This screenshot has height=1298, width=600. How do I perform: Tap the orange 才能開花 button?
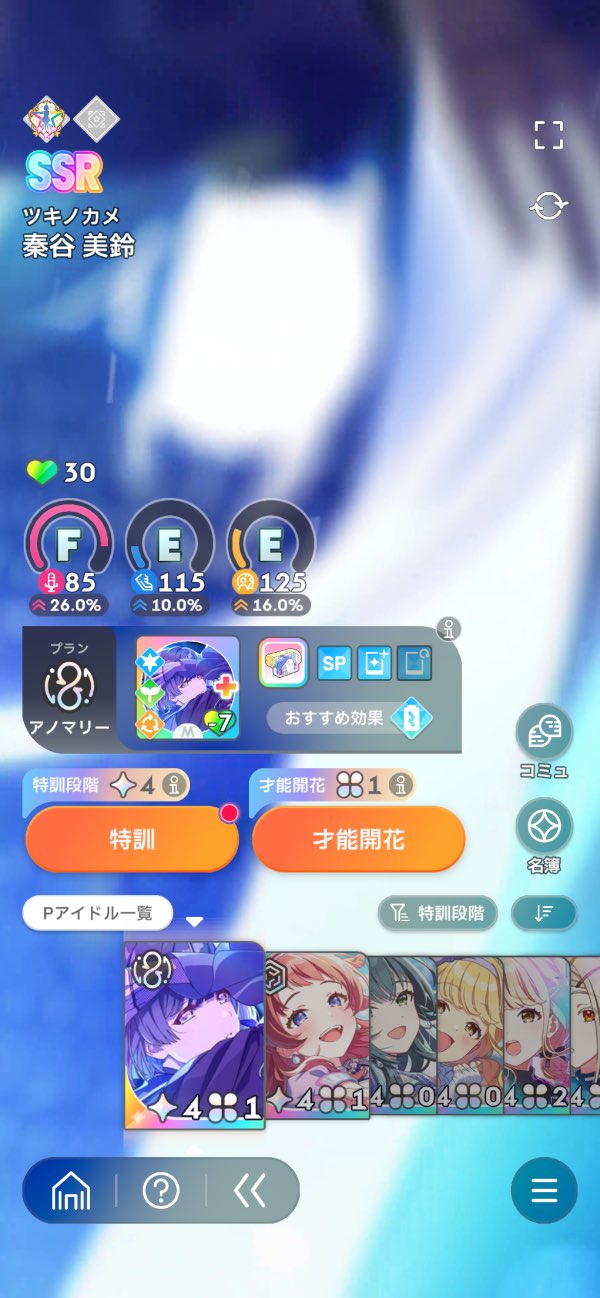358,839
